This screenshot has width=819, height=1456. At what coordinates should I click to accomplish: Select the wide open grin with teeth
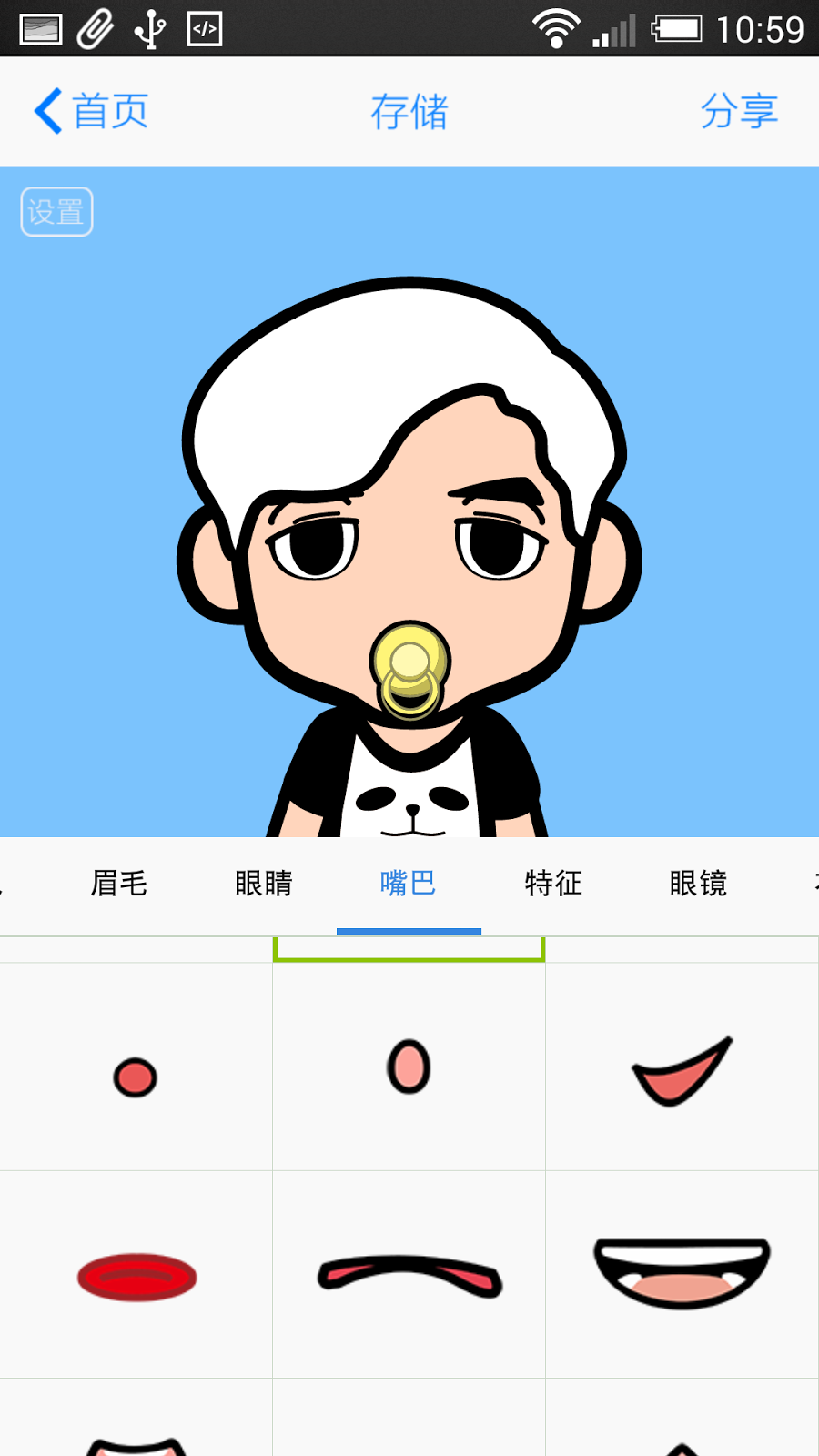[682, 1272]
